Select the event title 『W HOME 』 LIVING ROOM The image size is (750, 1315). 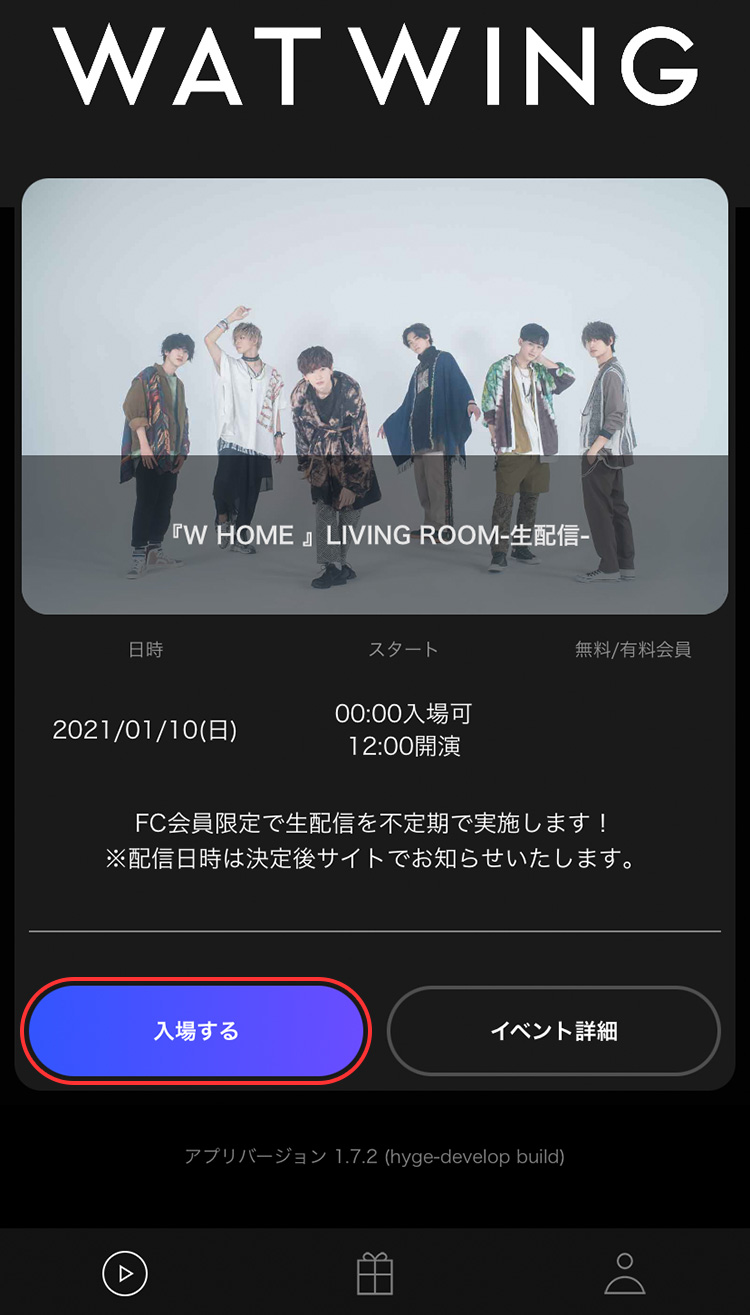pos(375,536)
